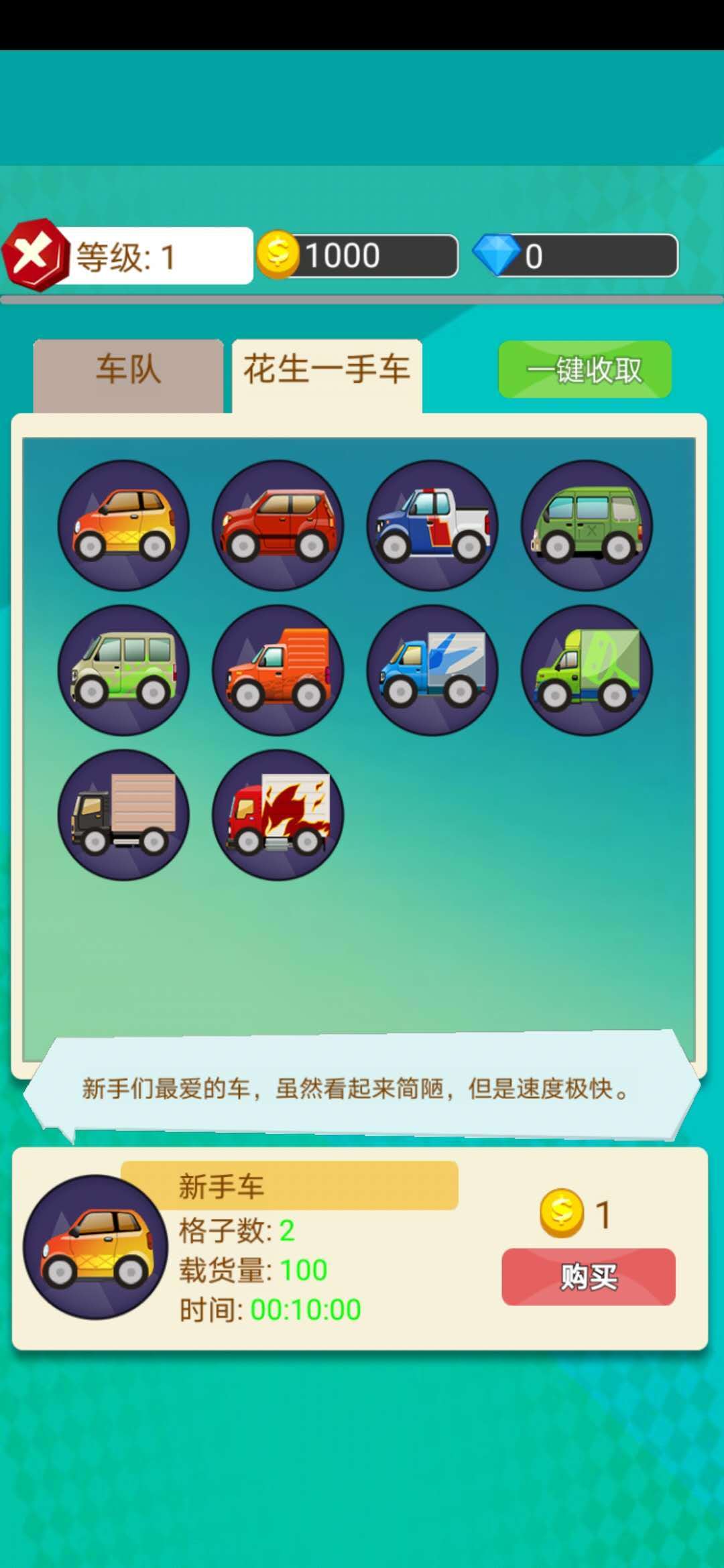This screenshot has width=724, height=1568.
Task: Select the dark green minivan
Action: [x=587, y=525]
